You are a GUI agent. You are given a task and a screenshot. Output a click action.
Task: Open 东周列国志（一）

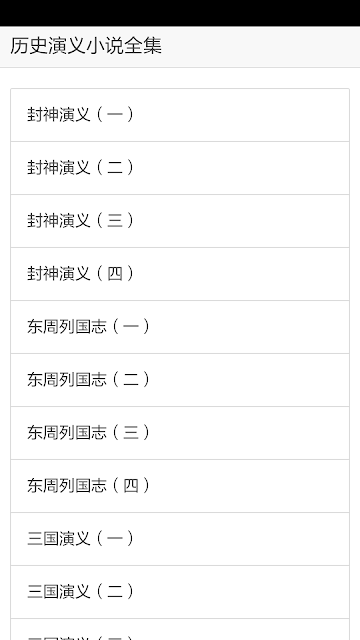coord(180,327)
